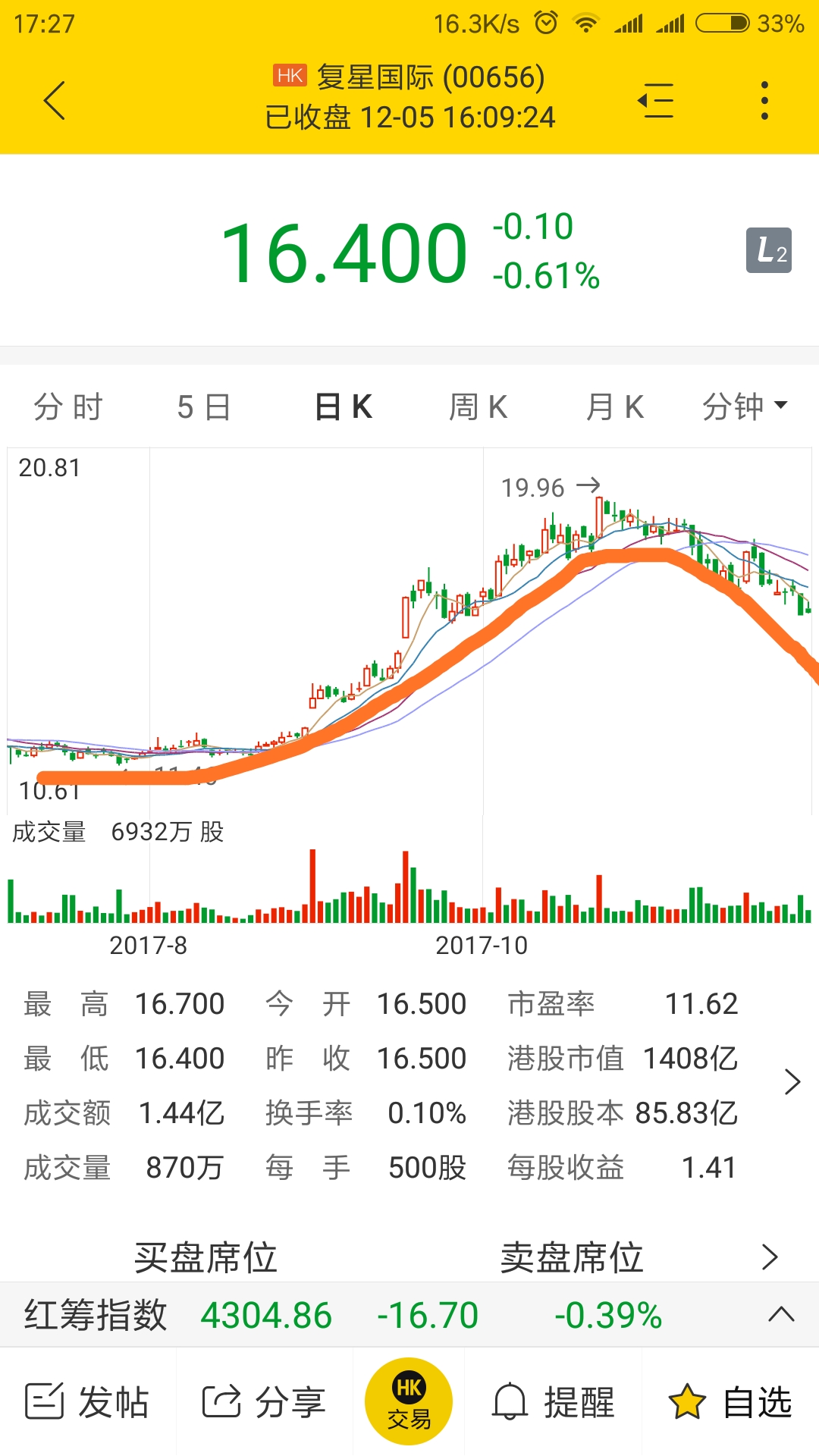The image size is (819, 1456).
Task: Share this stock via 分享
Action: (x=264, y=1401)
